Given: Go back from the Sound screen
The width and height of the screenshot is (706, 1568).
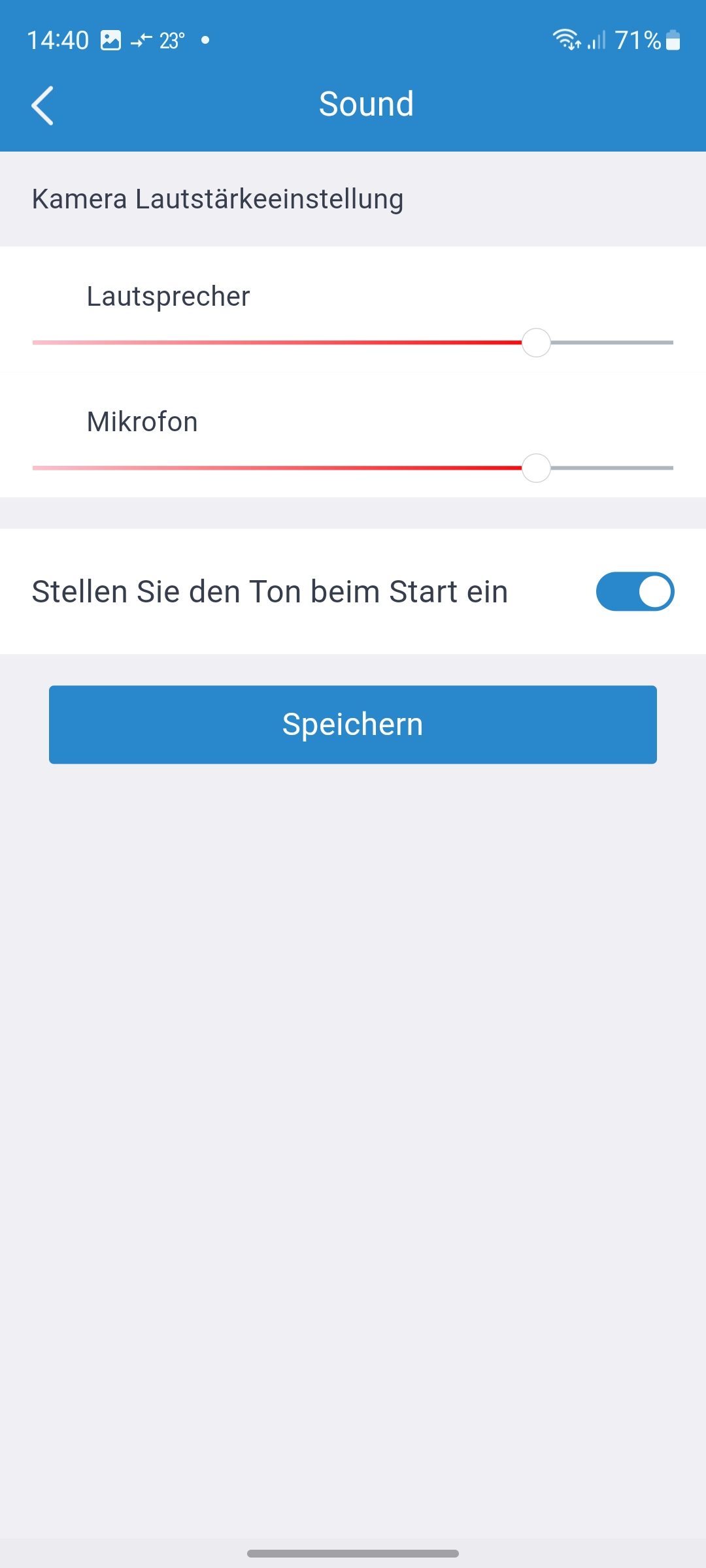Looking at the screenshot, I should coord(42,105).
